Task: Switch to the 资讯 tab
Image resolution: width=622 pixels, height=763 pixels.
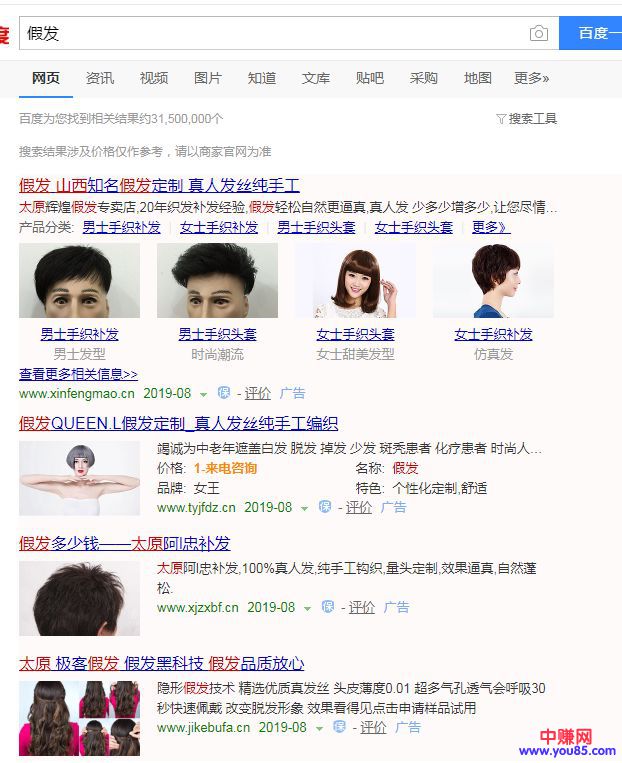Action: (100, 78)
